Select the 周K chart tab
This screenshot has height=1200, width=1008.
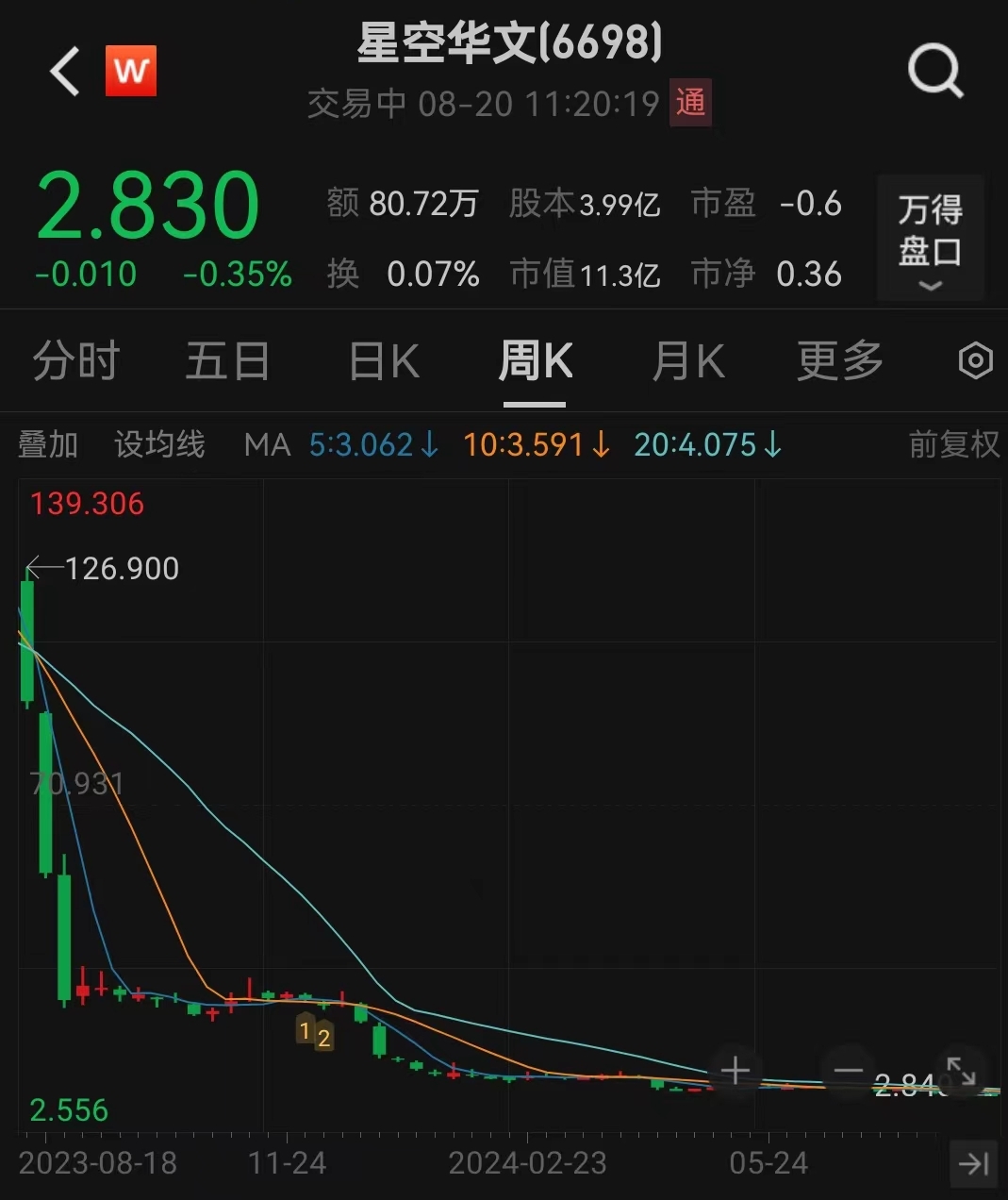point(535,361)
